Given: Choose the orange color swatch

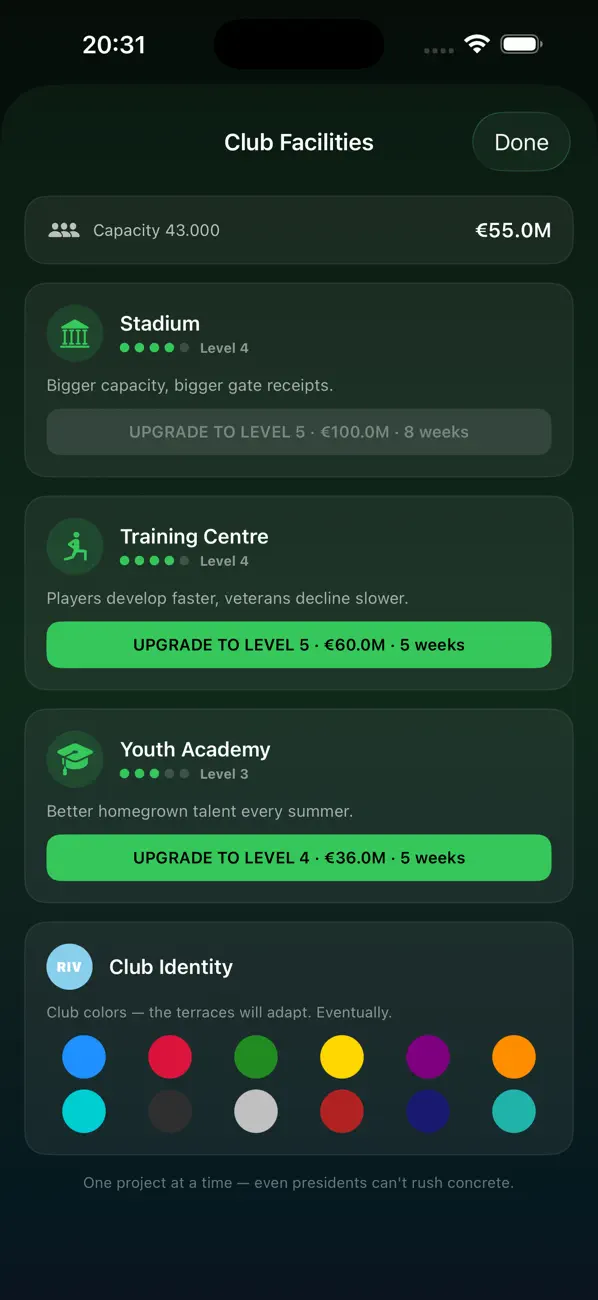Looking at the screenshot, I should tap(514, 1057).
